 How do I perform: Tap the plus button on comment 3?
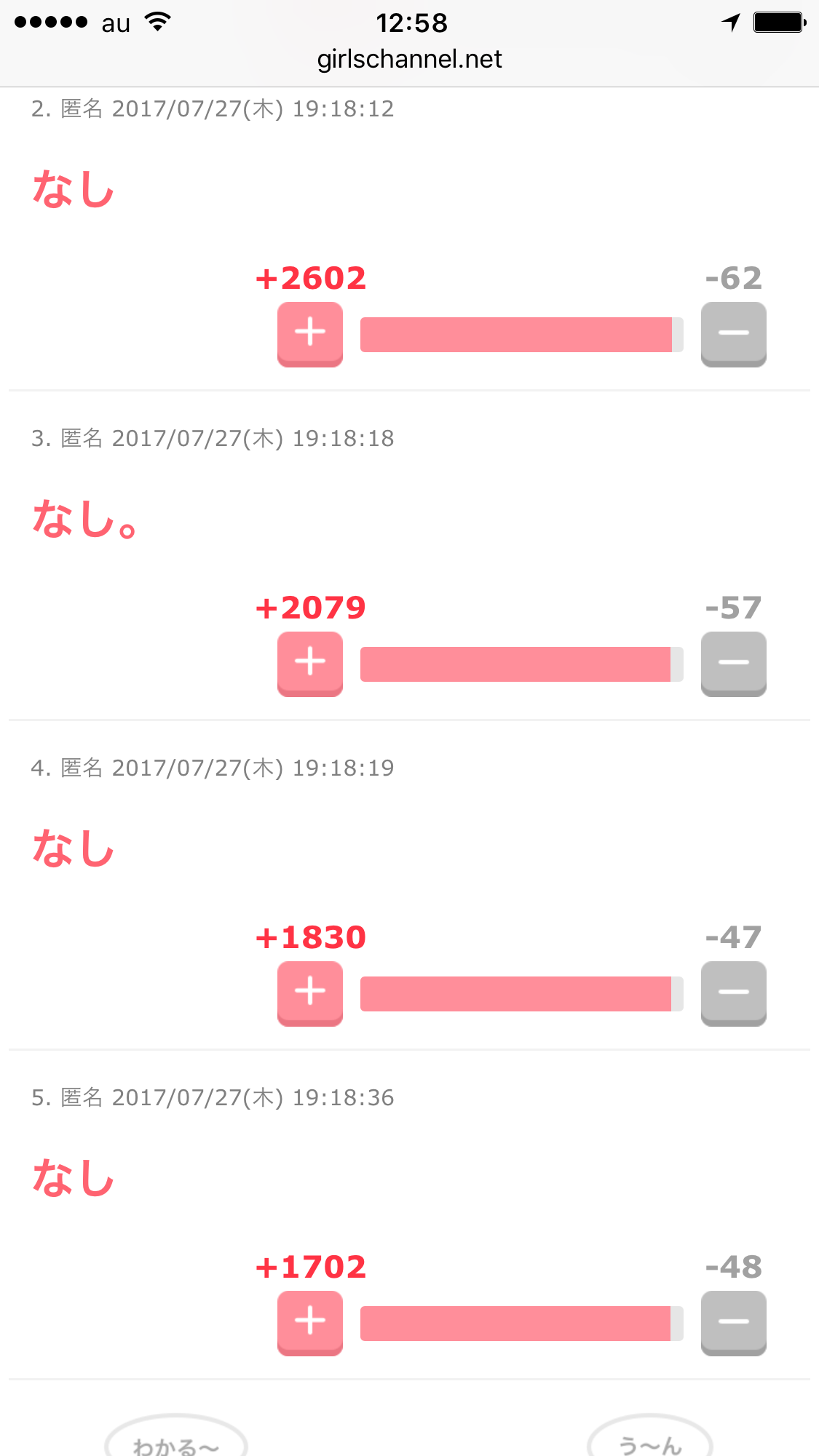pos(310,664)
